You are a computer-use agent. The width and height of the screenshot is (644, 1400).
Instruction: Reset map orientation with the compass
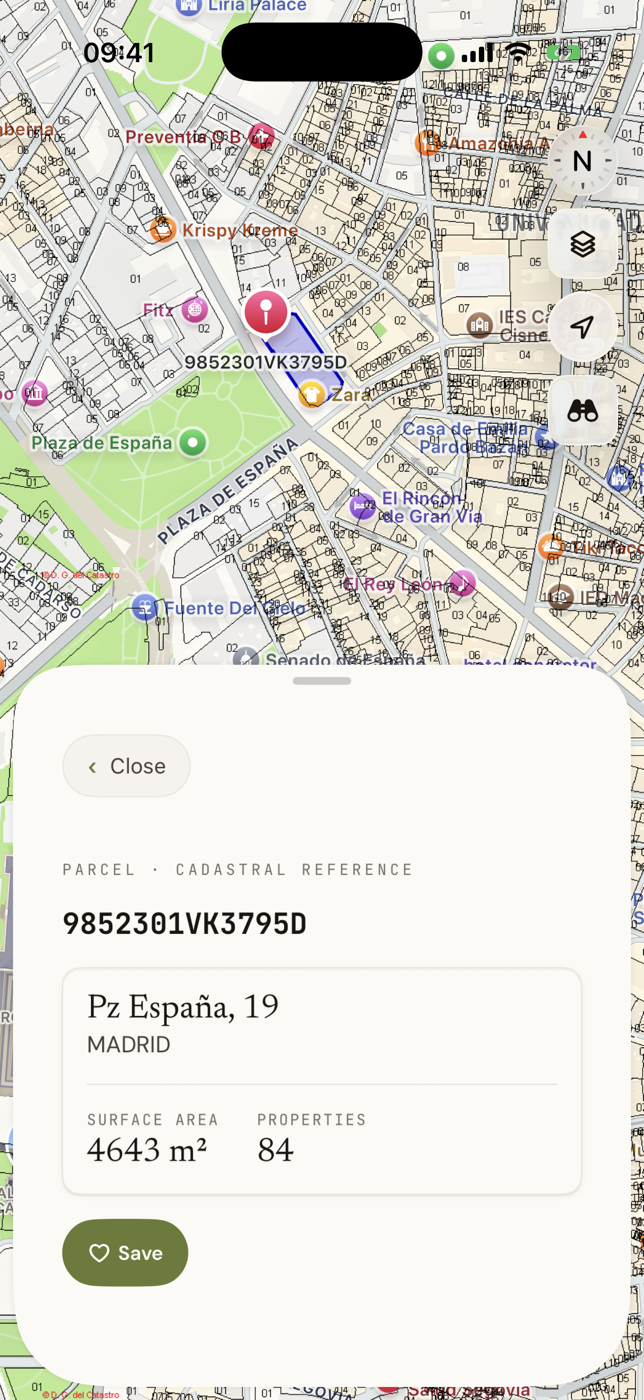pos(582,160)
